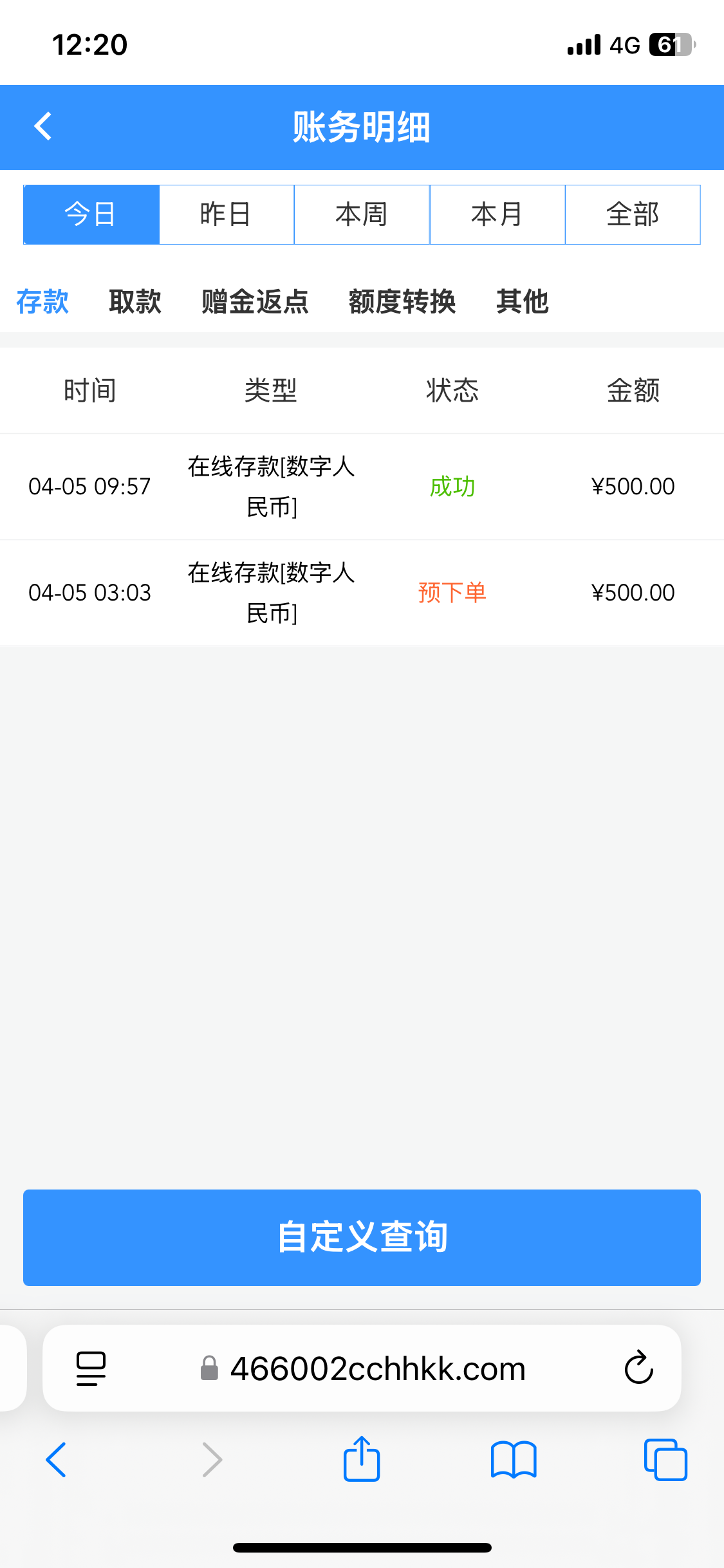The image size is (724, 1568).
Task: Go back from 账务明细 page
Action: (x=42, y=126)
